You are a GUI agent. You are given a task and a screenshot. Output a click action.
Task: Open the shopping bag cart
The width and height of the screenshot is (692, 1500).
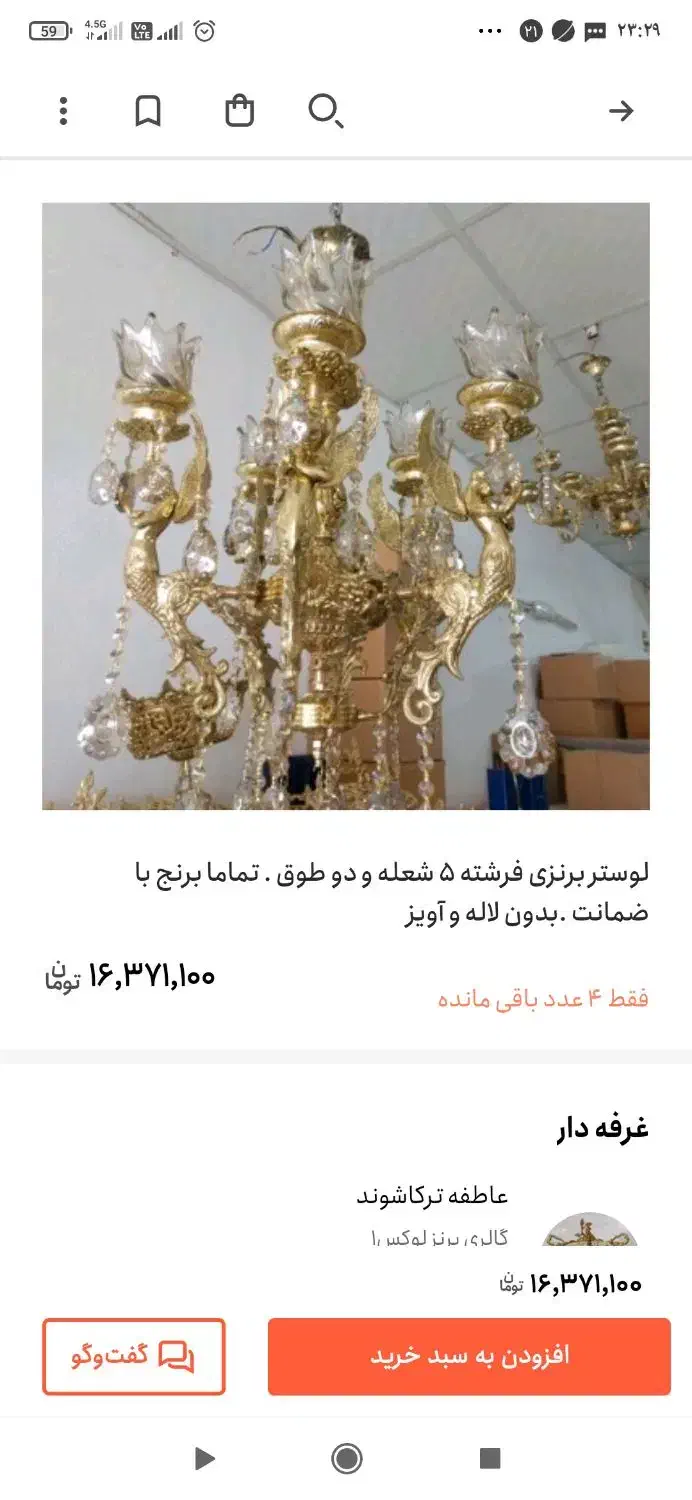coord(239,111)
